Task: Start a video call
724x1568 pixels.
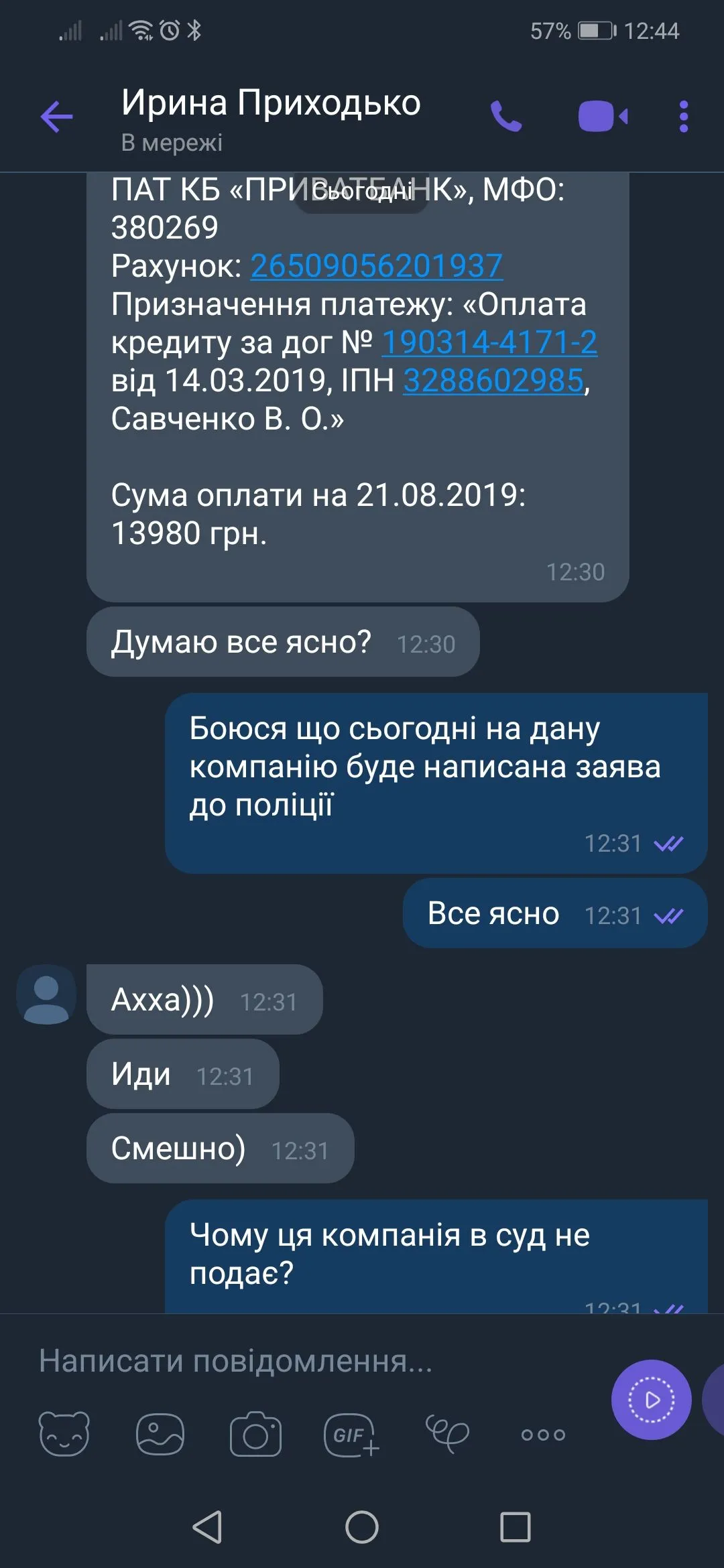Action: tap(603, 117)
